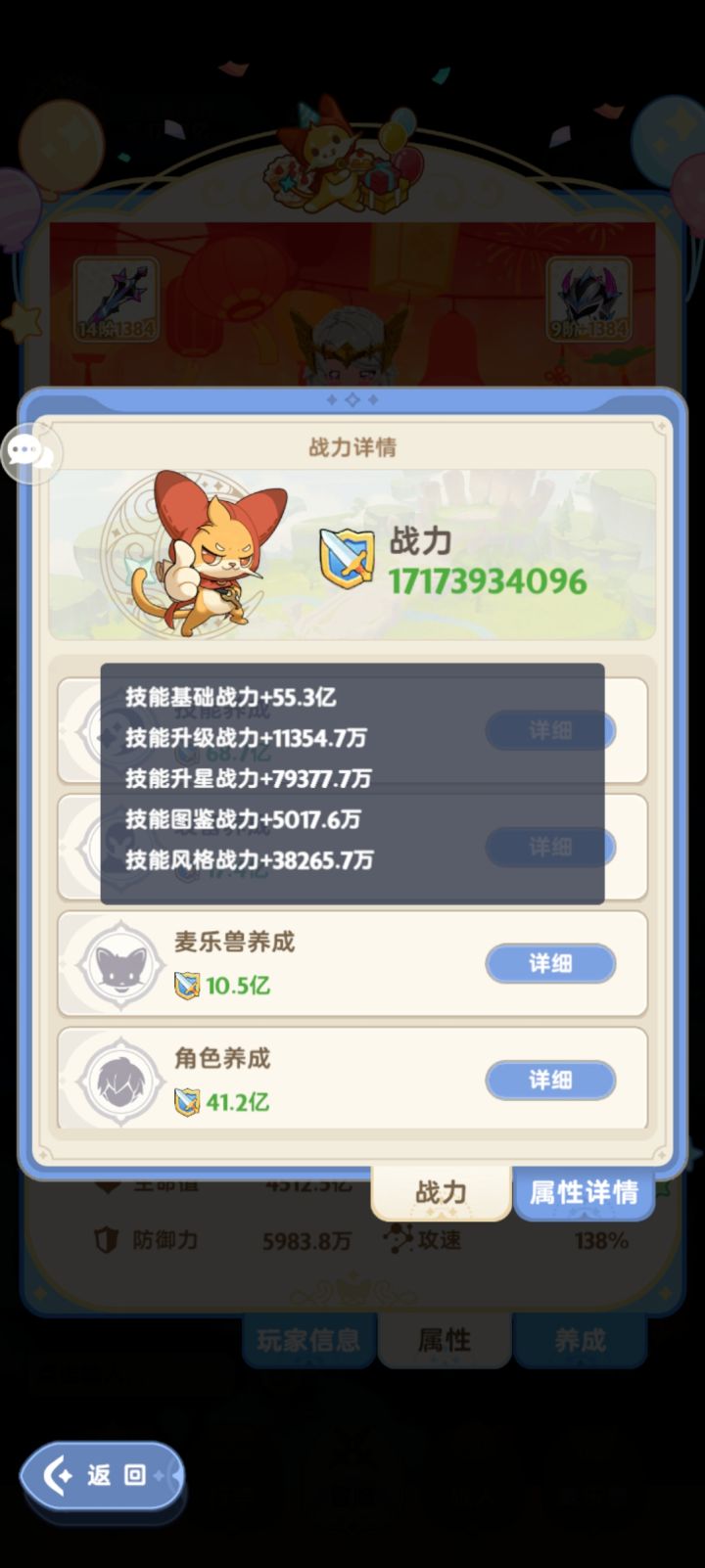Click the shield badge beside 10.5亿

(x=189, y=985)
